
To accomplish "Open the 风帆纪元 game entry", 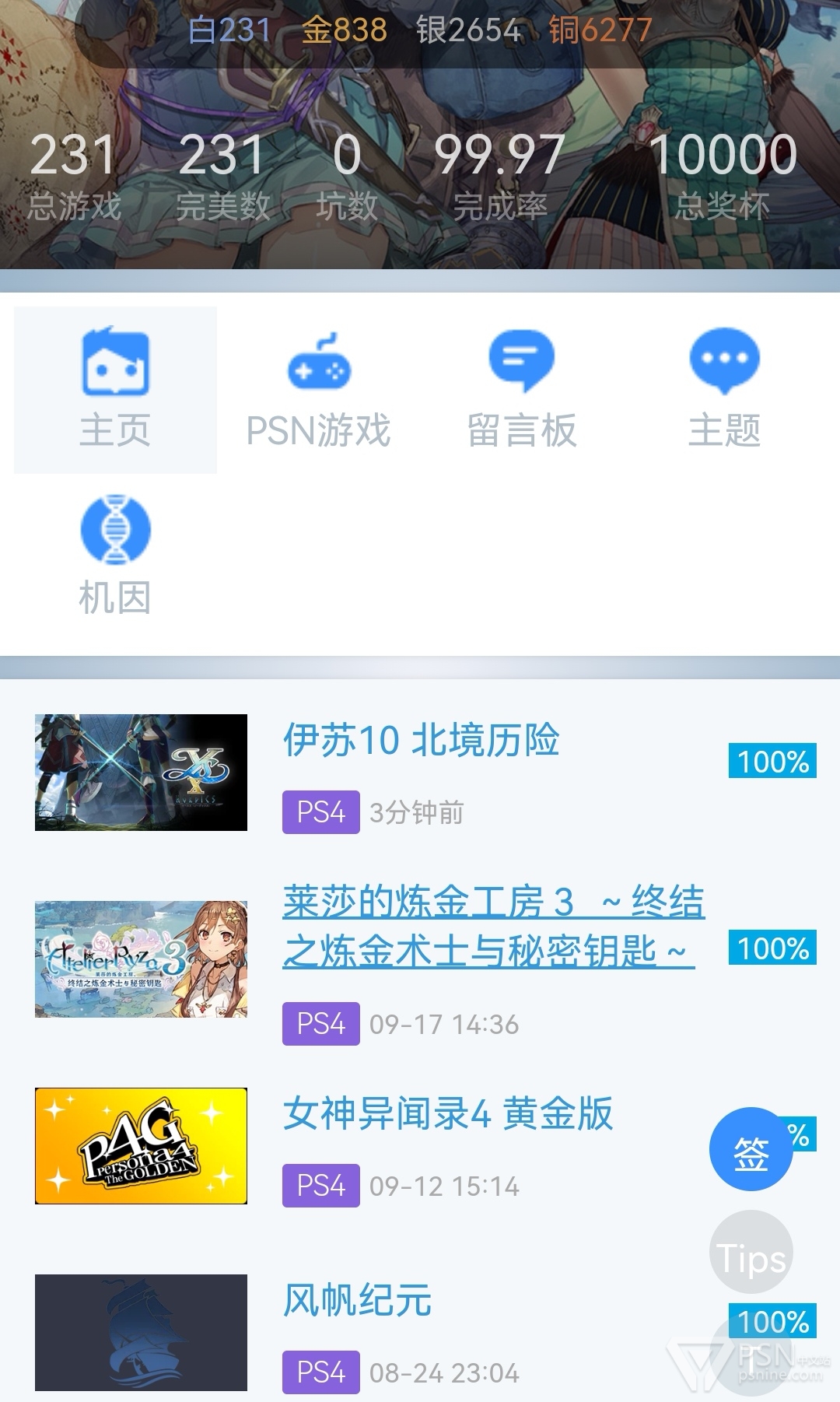I will point(357,1300).
